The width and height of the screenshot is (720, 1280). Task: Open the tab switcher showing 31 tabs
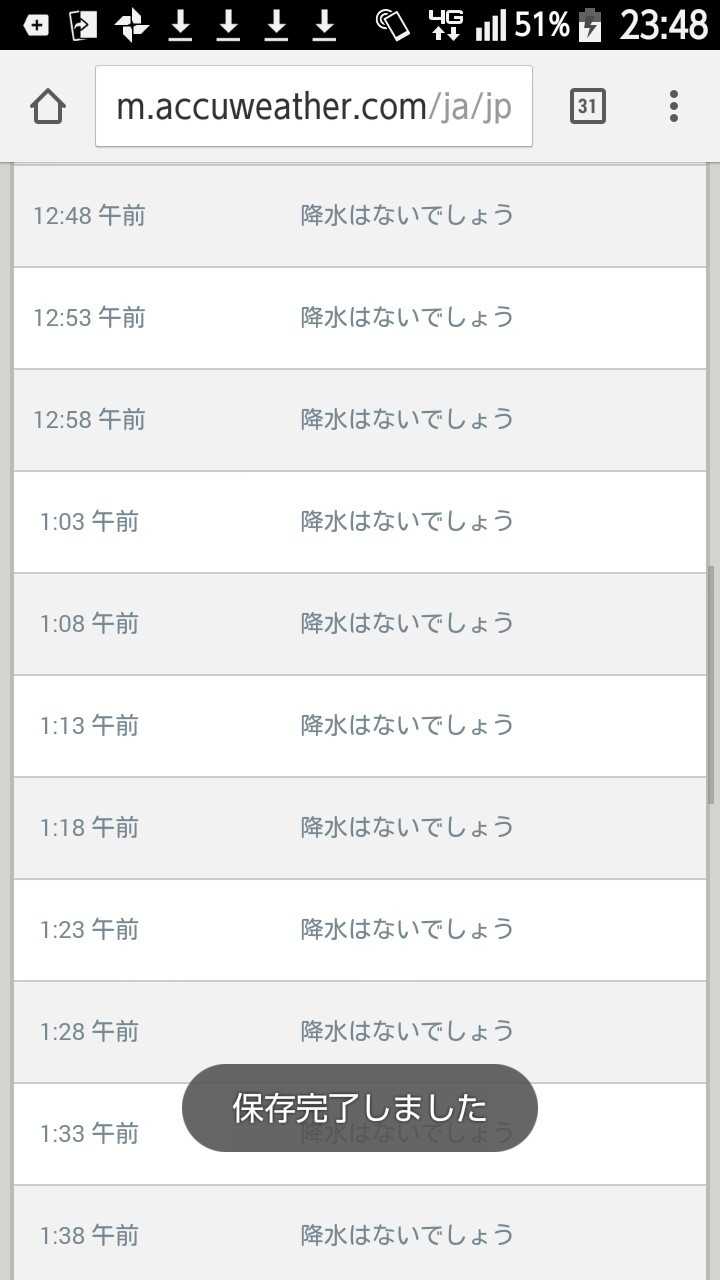click(x=588, y=106)
